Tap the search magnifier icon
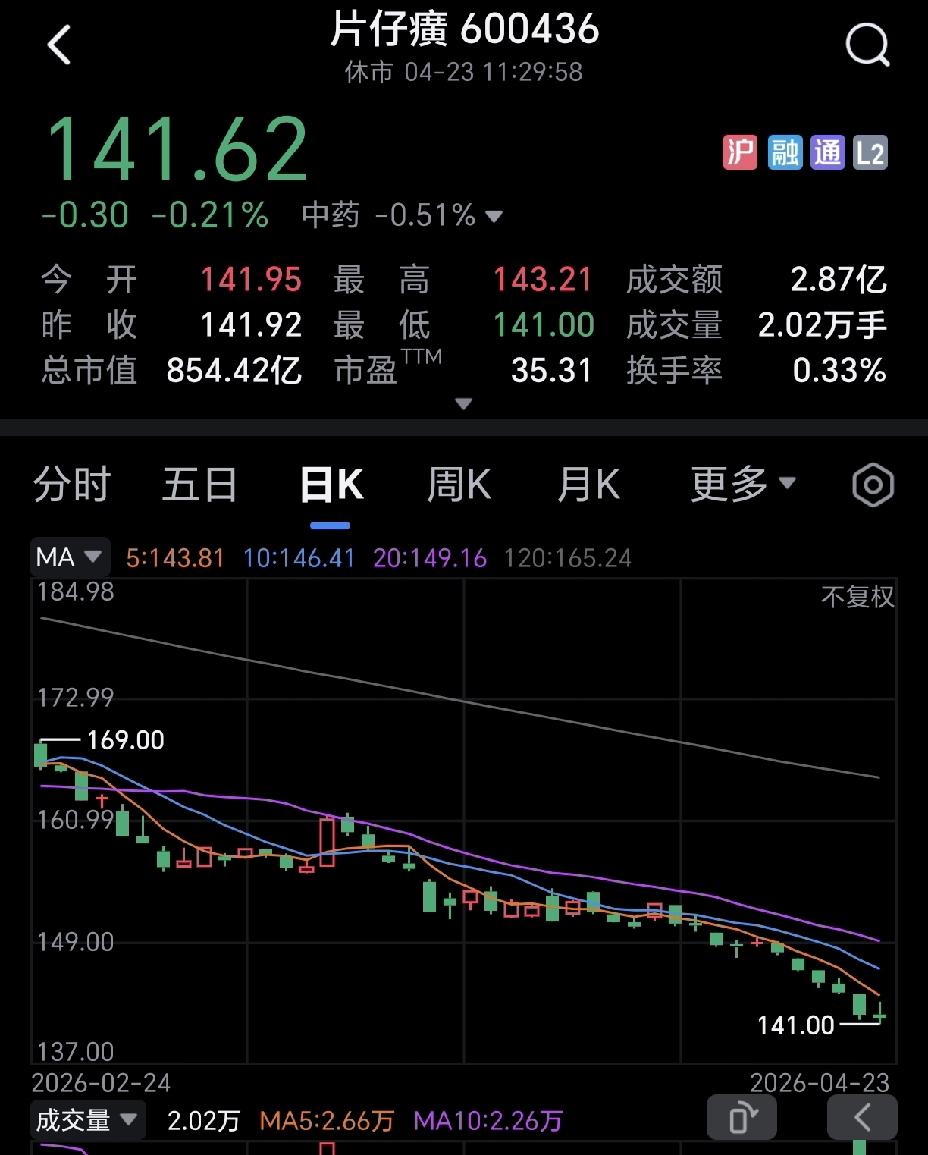928x1155 pixels. 866,43
